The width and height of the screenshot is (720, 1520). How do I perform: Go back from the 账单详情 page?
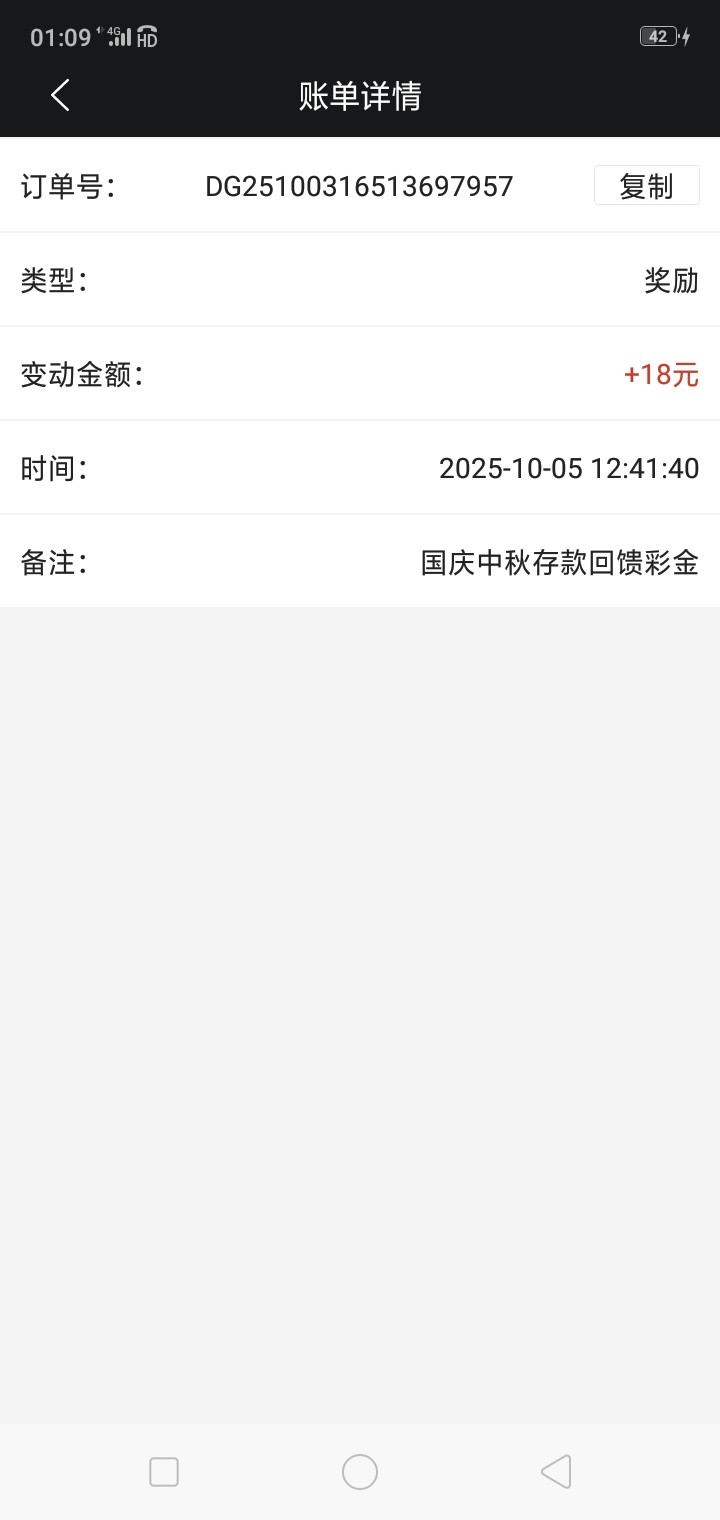click(x=61, y=96)
